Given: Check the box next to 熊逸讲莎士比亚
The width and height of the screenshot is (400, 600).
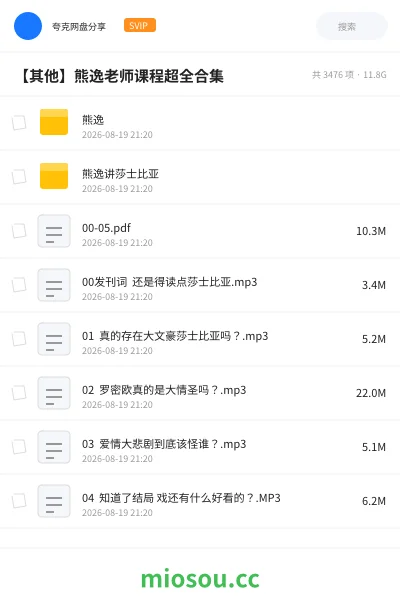Looking at the screenshot, I should tap(19, 177).
